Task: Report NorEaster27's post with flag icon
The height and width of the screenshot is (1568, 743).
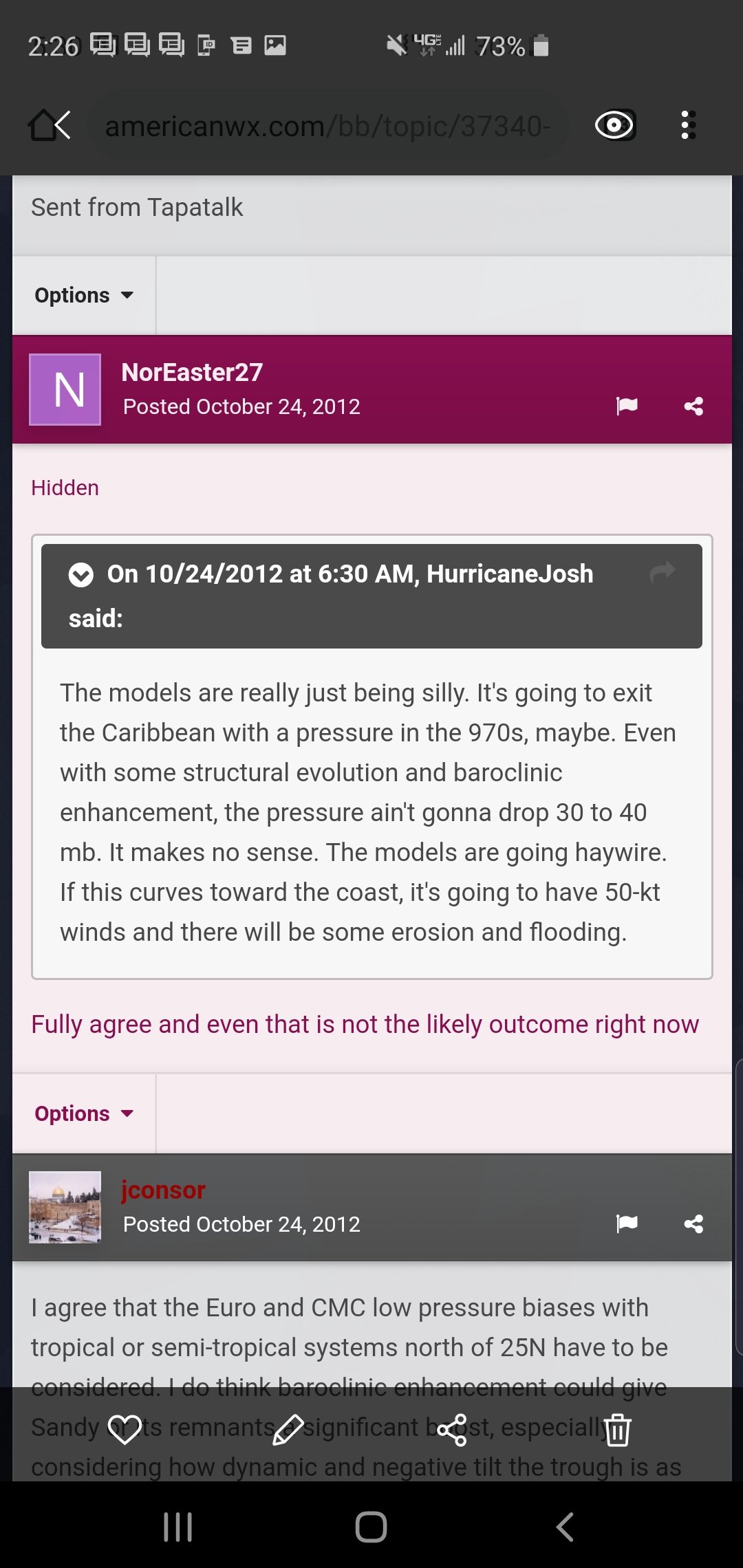Action: click(x=627, y=406)
